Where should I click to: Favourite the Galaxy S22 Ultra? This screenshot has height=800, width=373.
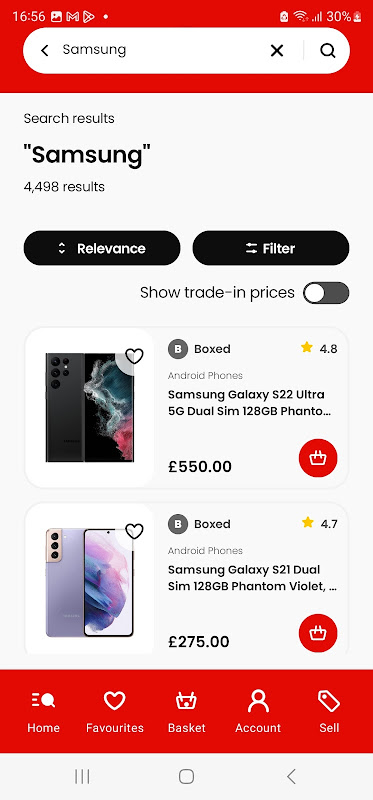[134, 356]
